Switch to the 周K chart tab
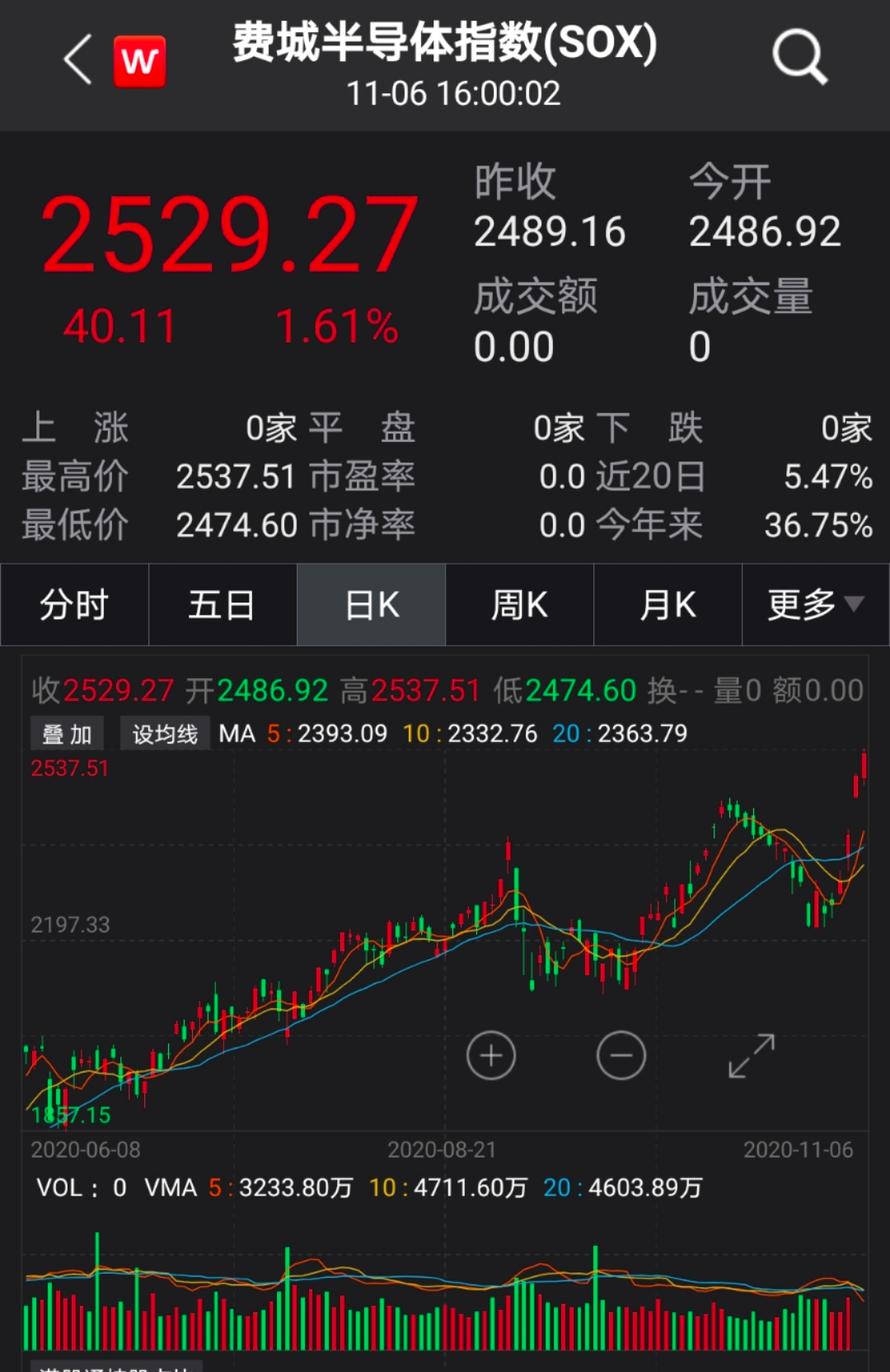The image size is (890, 1372). (519, 605)
